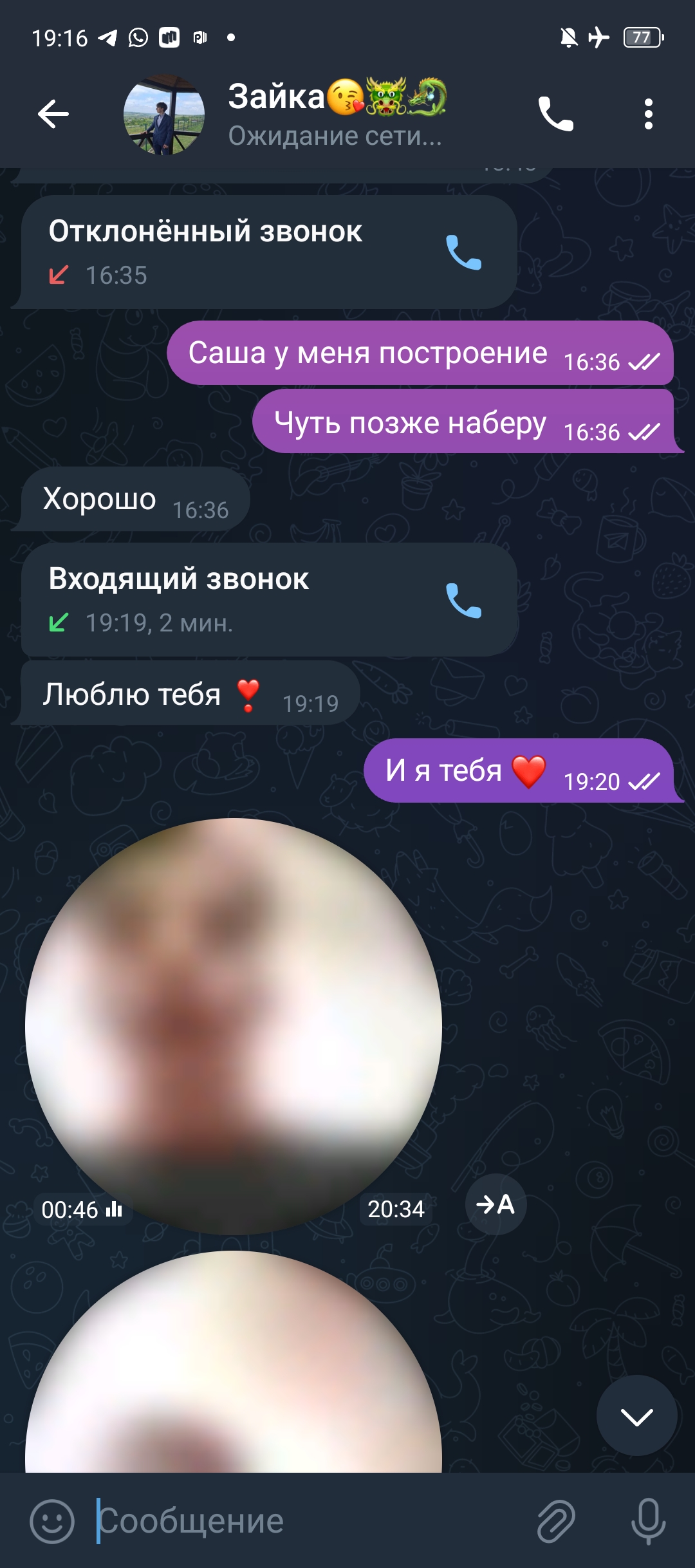Play the 00:46 round video message
695x1568 pixels.
coord(234,1026)
